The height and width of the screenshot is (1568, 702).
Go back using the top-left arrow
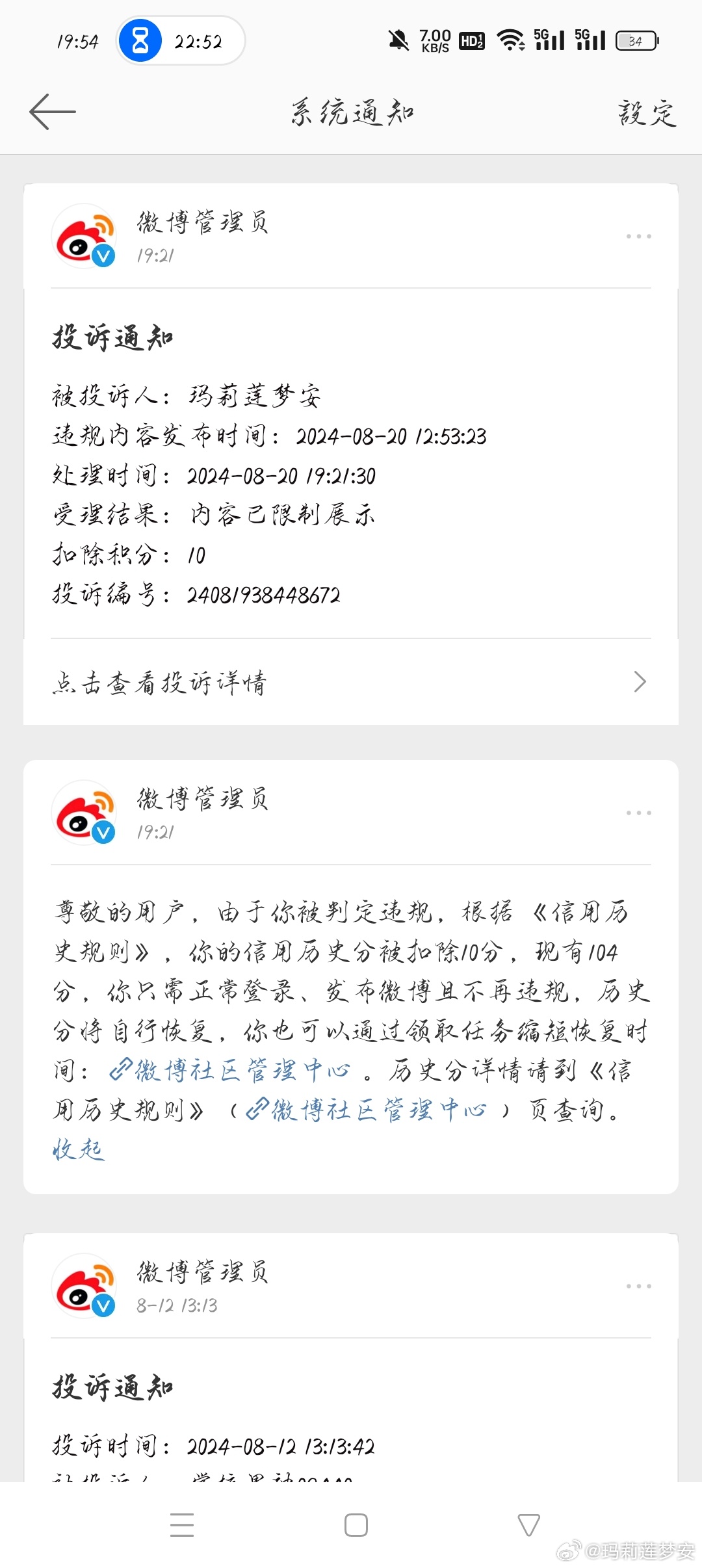(x=53, y=112)
